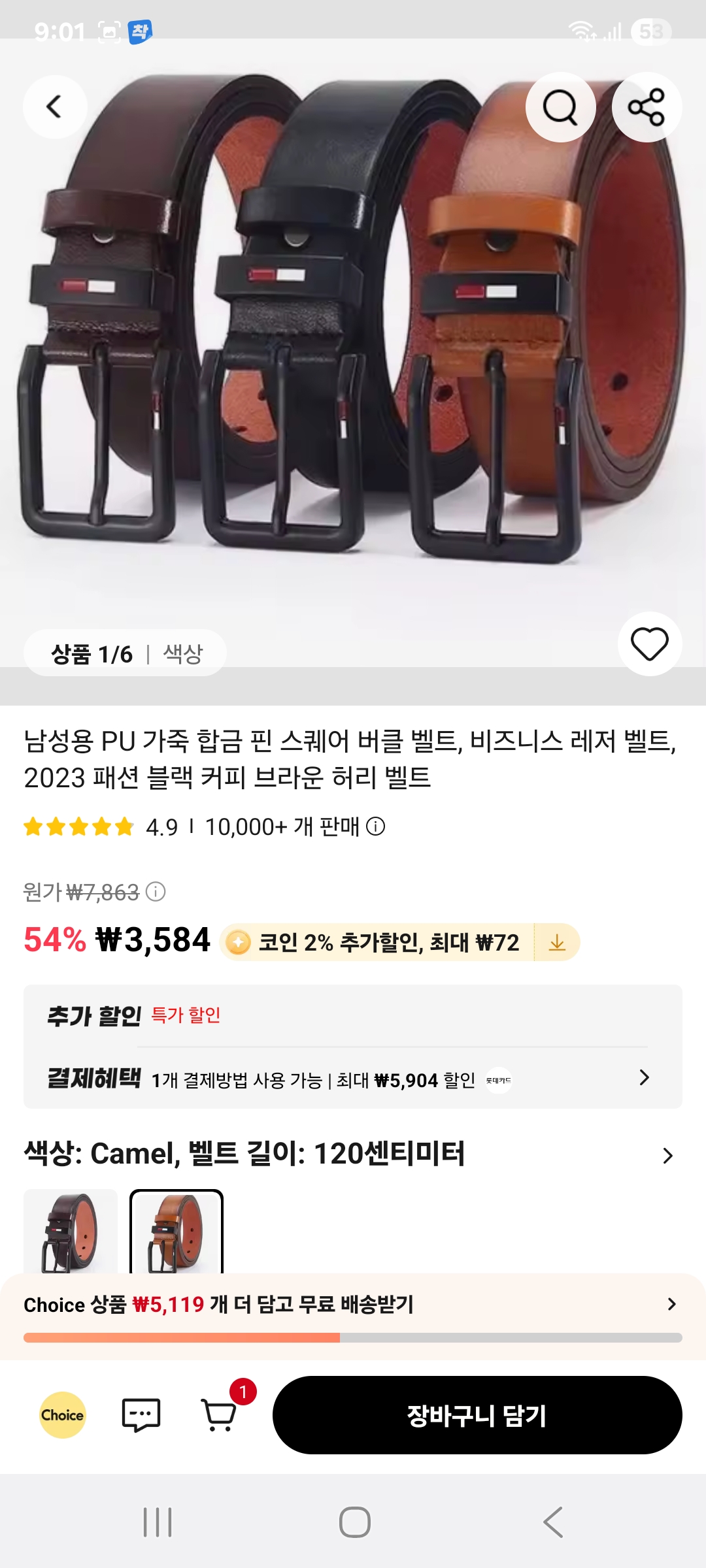Select the dark brown belt color thumbnail

coord(71,1231)
